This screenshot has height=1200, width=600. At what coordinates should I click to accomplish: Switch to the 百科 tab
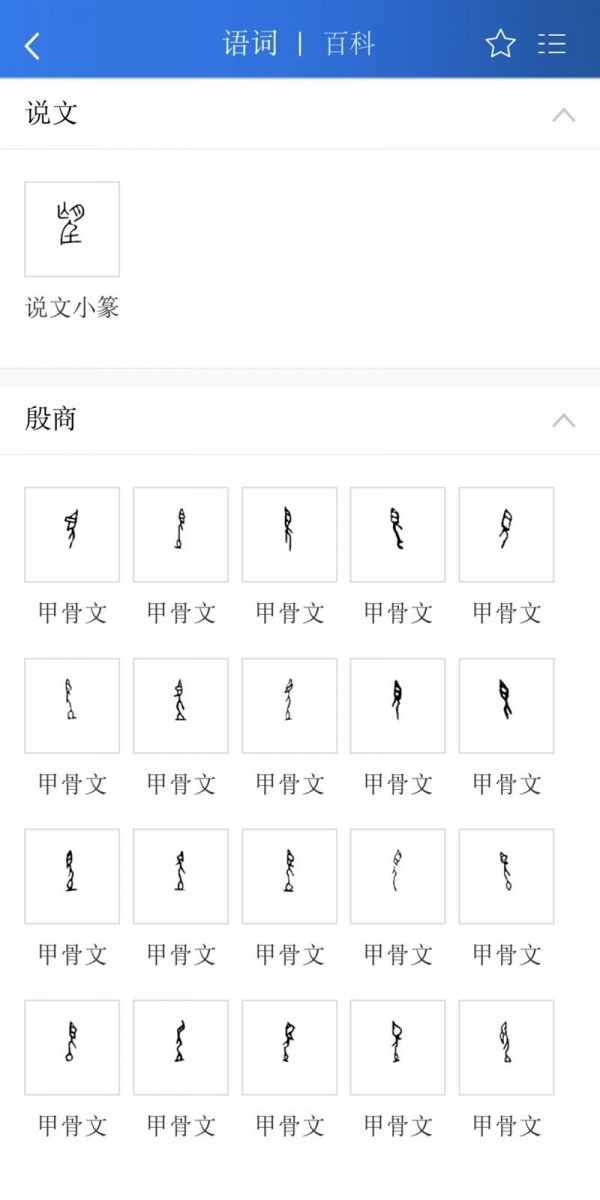349,44
